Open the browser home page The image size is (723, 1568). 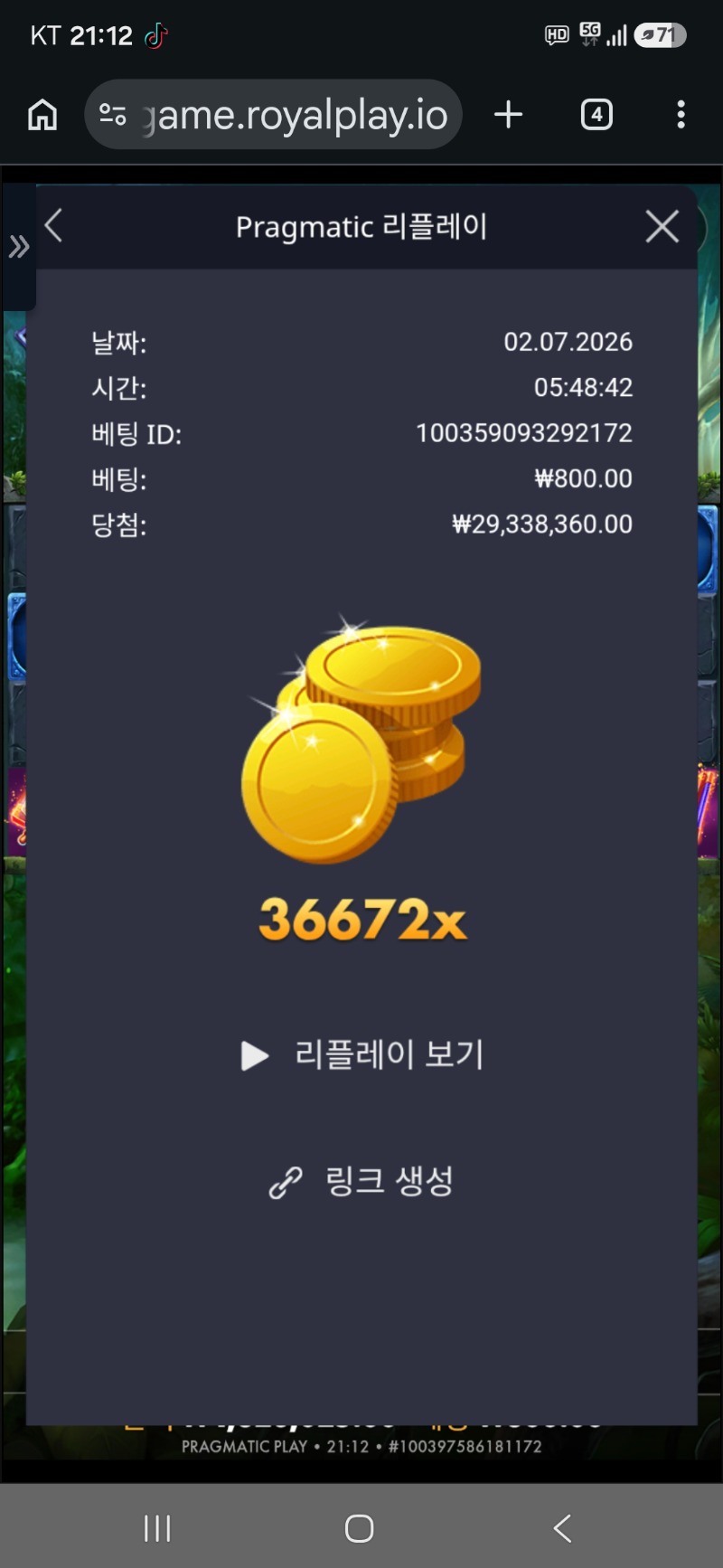[42, 115]
